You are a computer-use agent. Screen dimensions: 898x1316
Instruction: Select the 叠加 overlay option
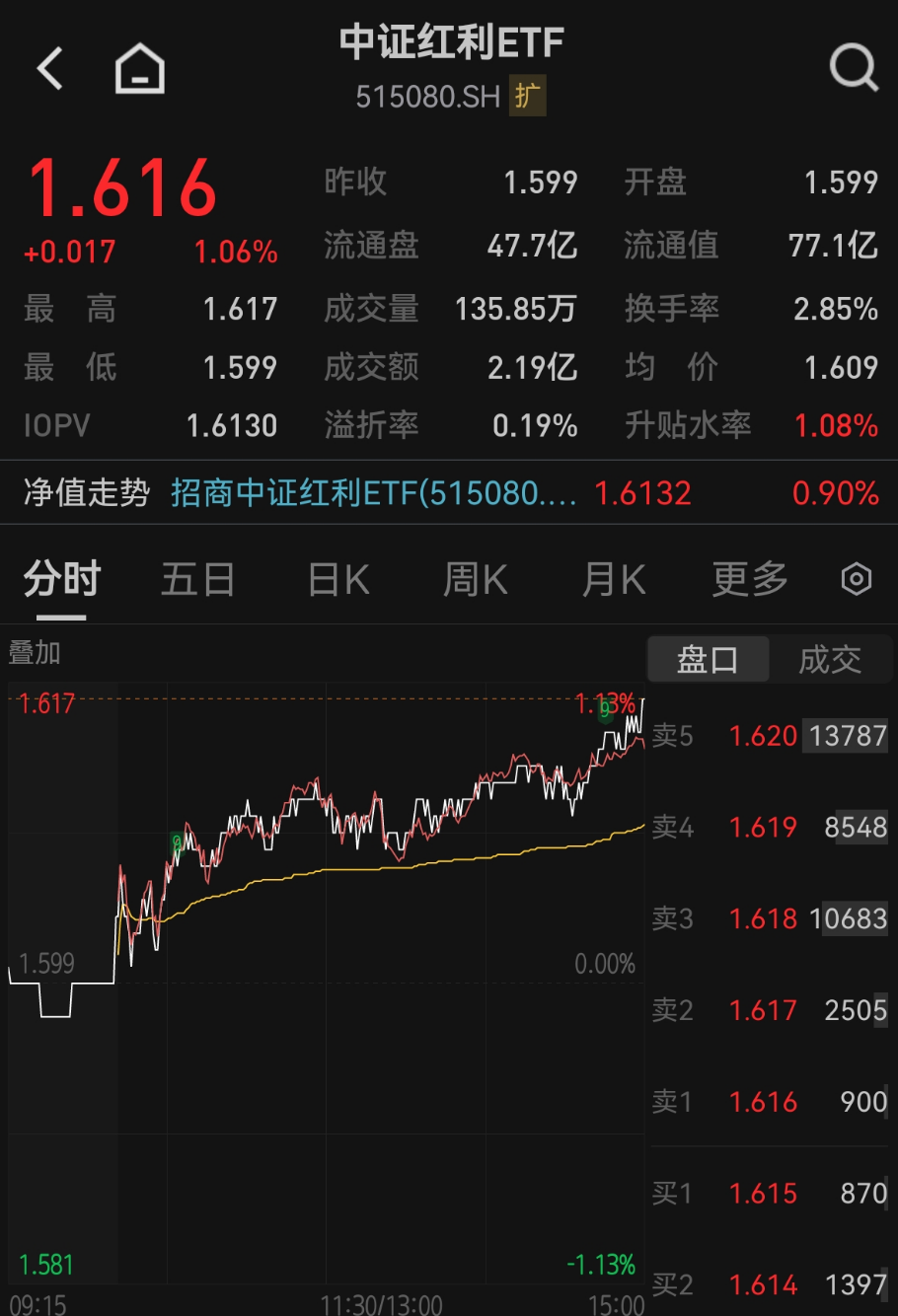click(37, 652)
